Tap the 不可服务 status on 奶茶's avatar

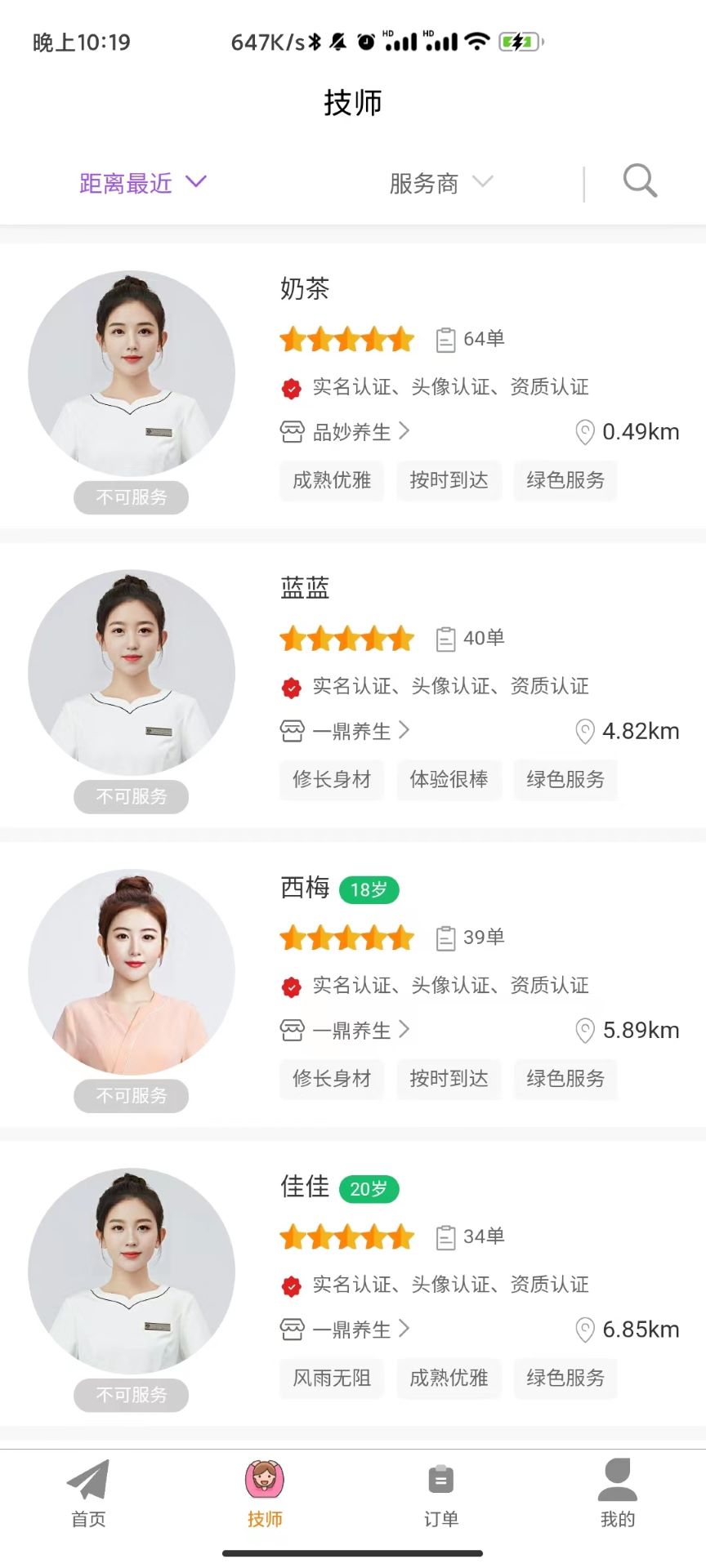pos(131,497)
